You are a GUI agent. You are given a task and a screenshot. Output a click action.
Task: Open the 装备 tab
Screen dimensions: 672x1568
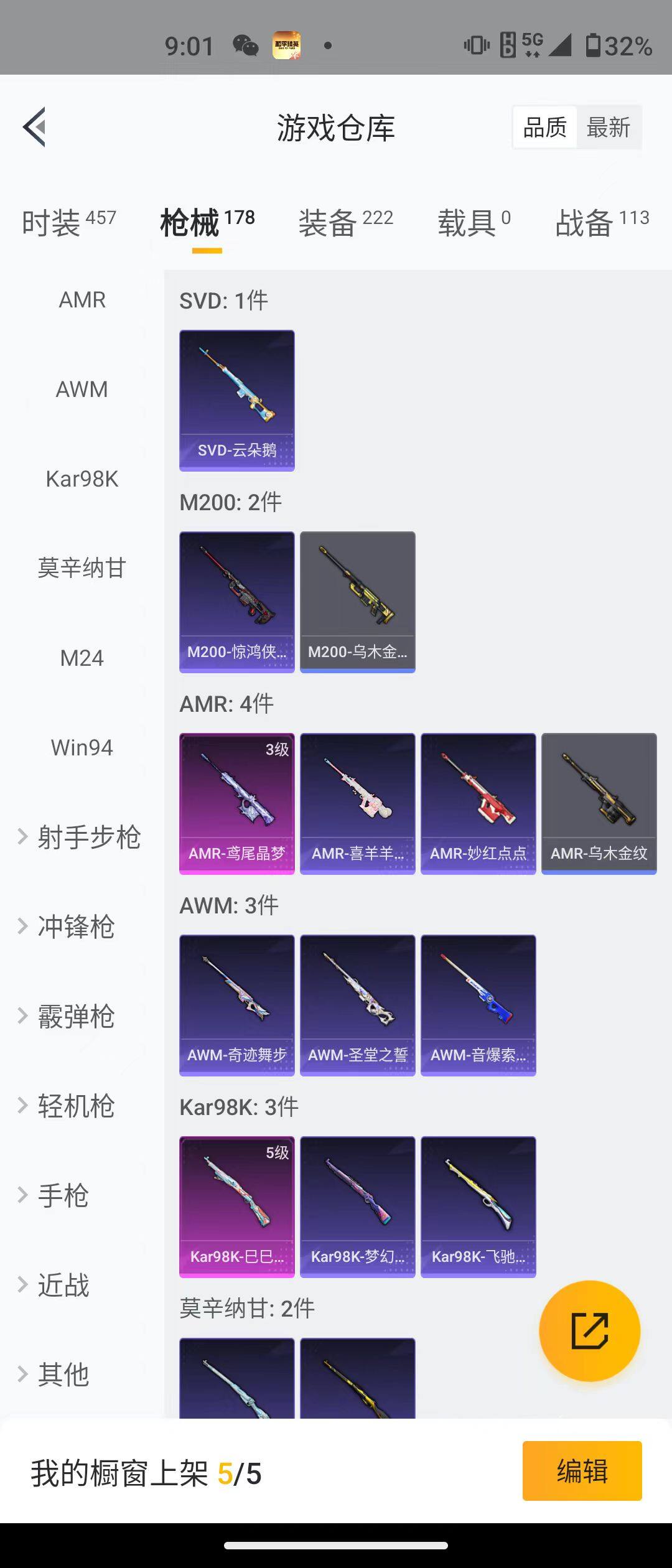[x=345, y=222]
